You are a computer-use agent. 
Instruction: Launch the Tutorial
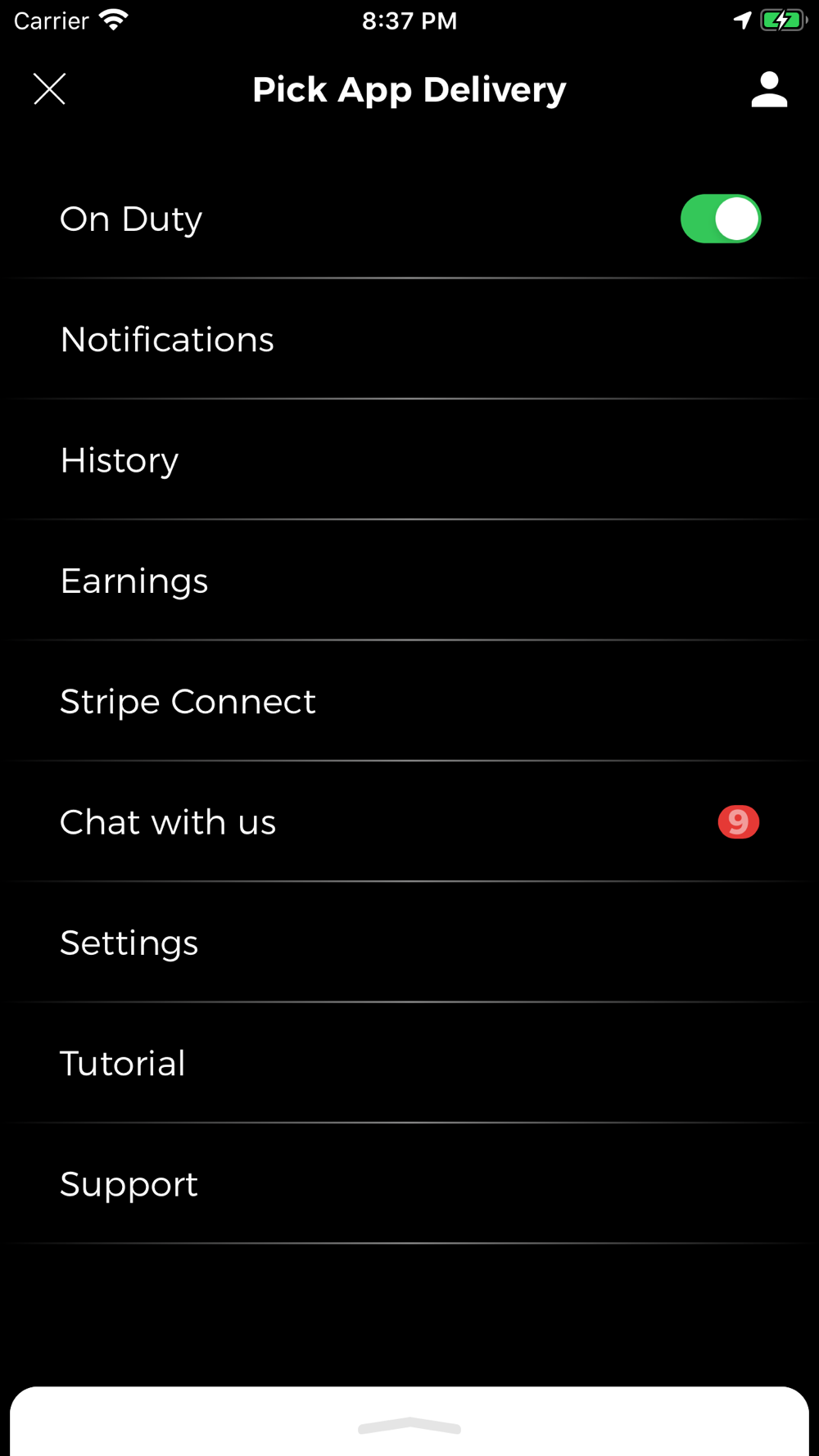coord(409,1063)
